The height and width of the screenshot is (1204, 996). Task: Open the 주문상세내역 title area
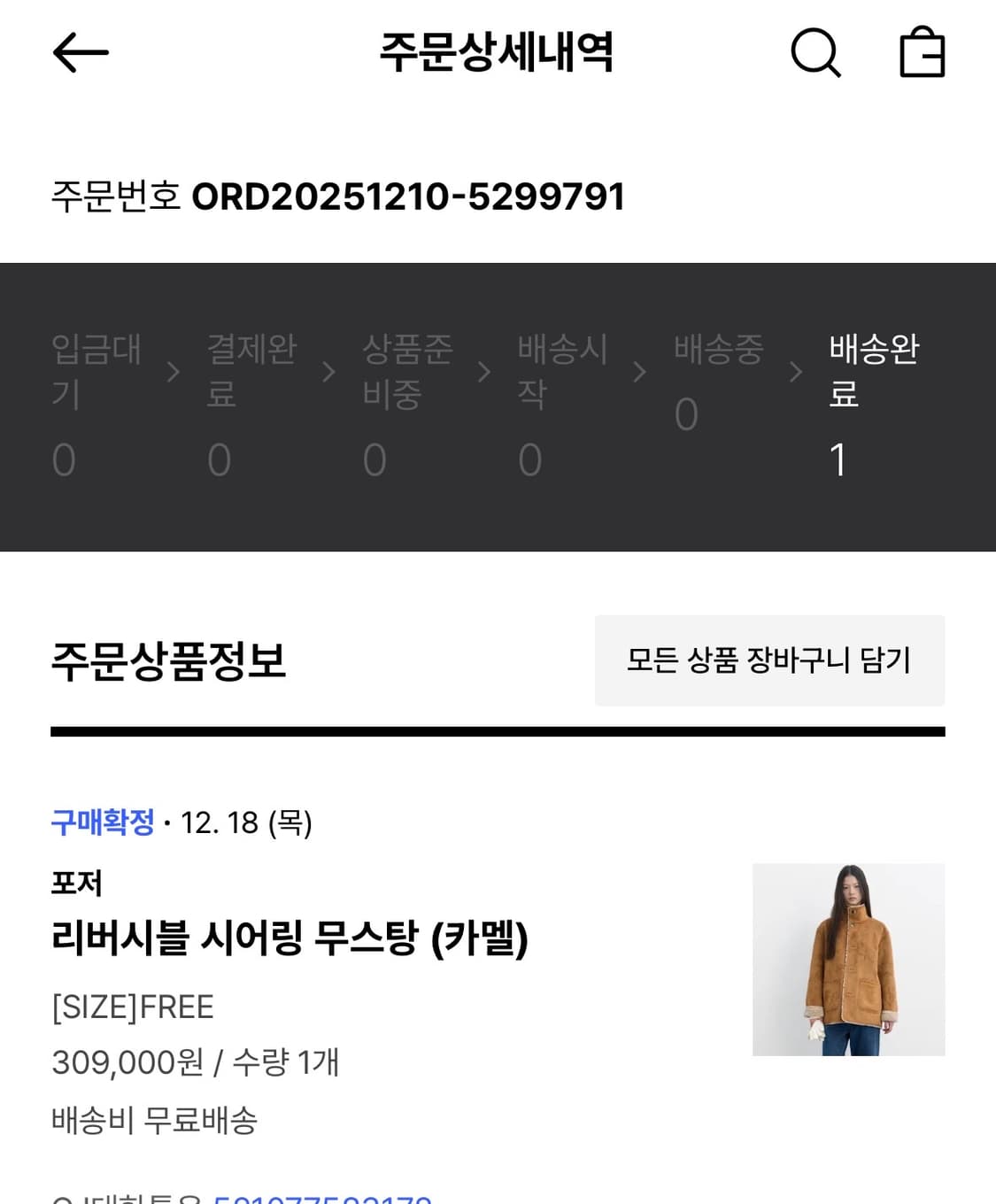498,54
